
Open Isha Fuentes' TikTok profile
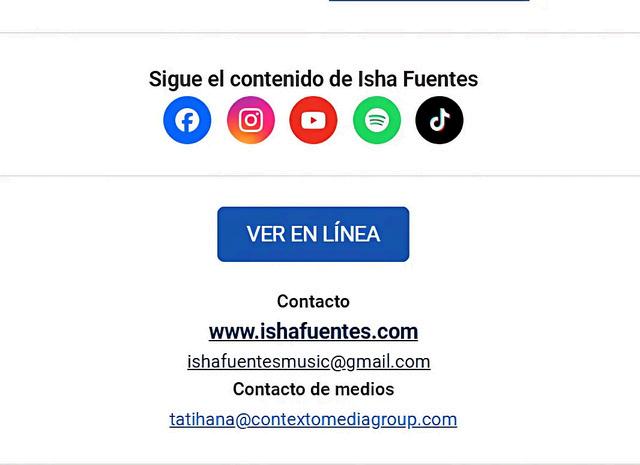click(x=440, y=120)
